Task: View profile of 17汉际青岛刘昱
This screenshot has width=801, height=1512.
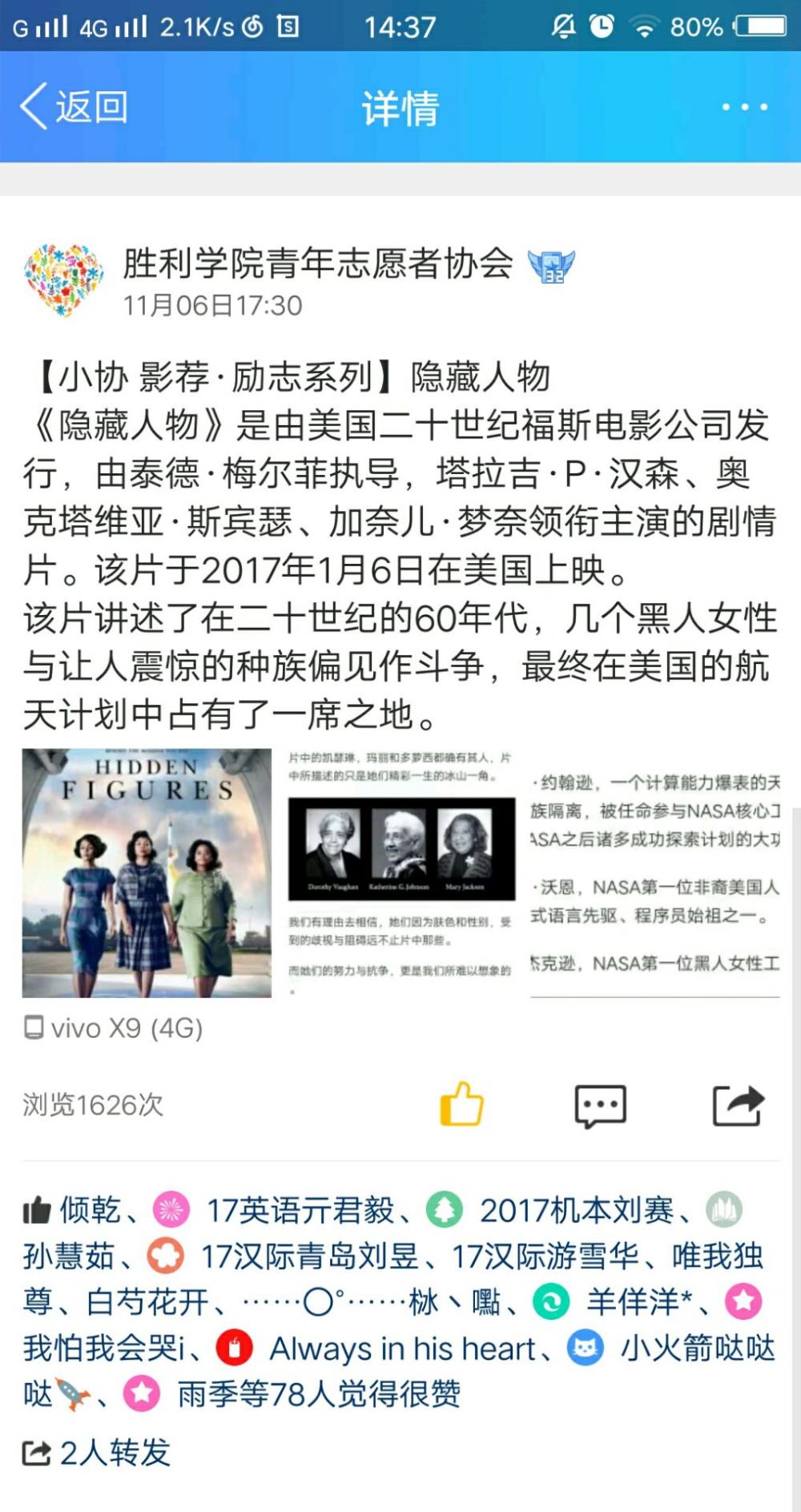Action: 309,1256
